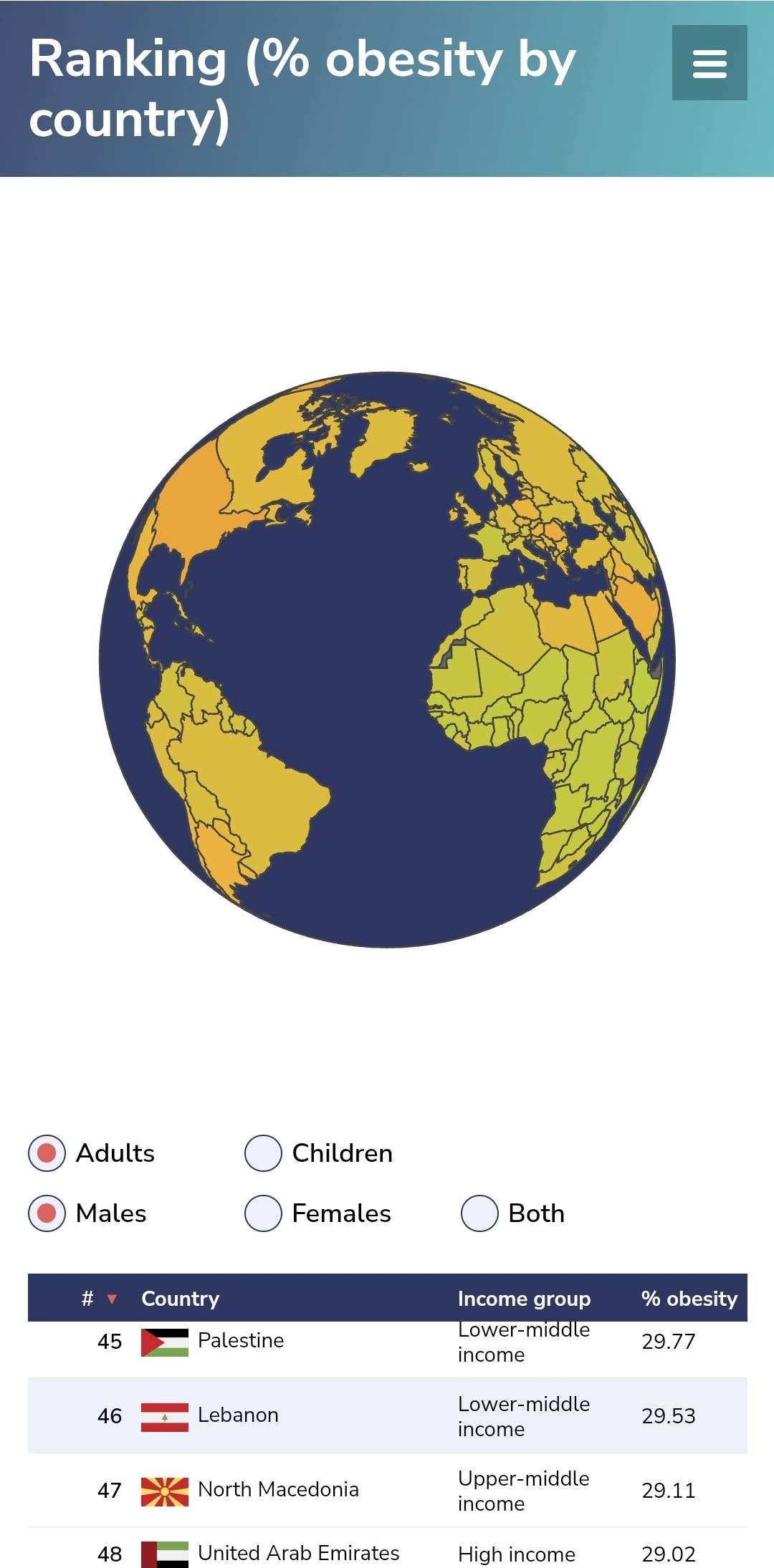
Task: Sort table by Country column
Action: tap(181, 1299)
